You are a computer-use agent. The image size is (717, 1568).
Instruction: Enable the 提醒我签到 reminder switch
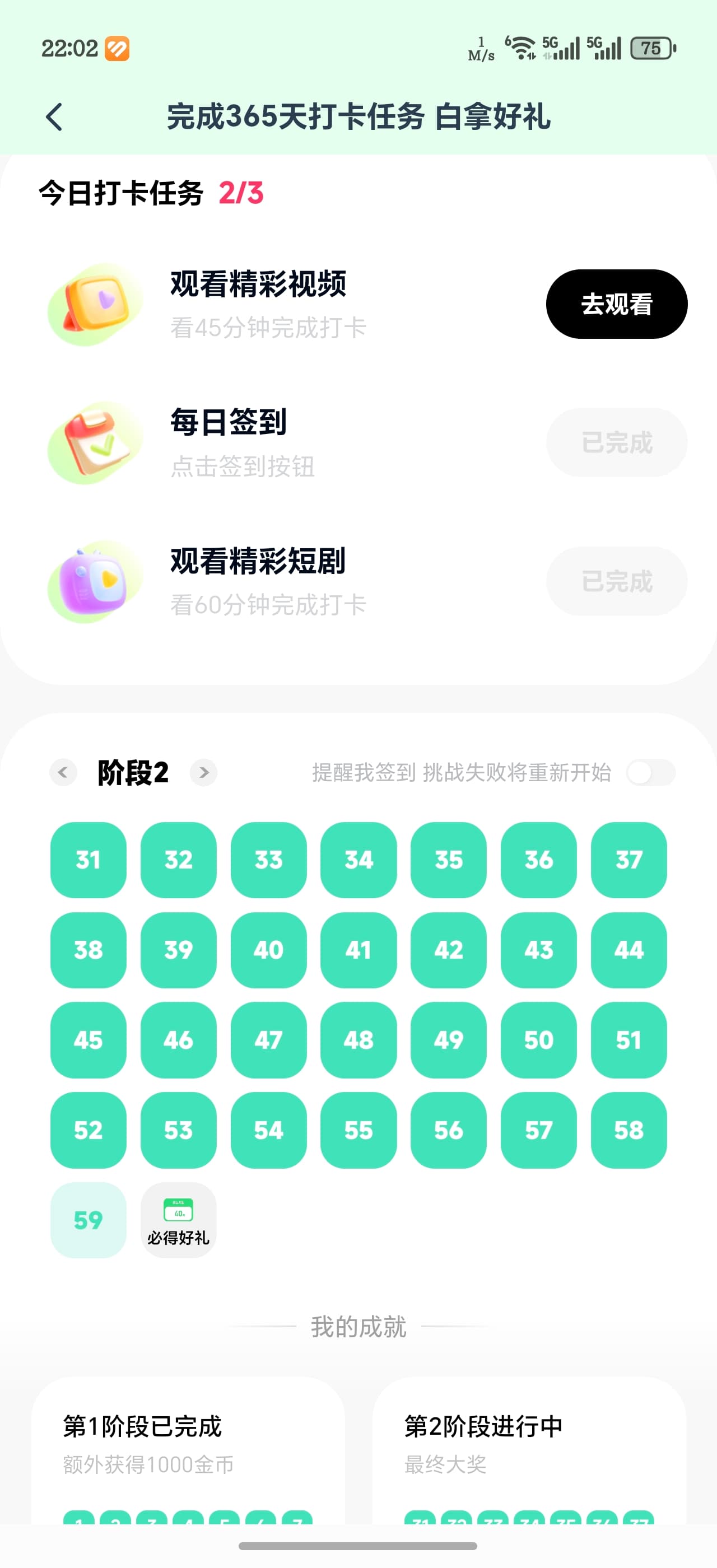tap(650, 772)
